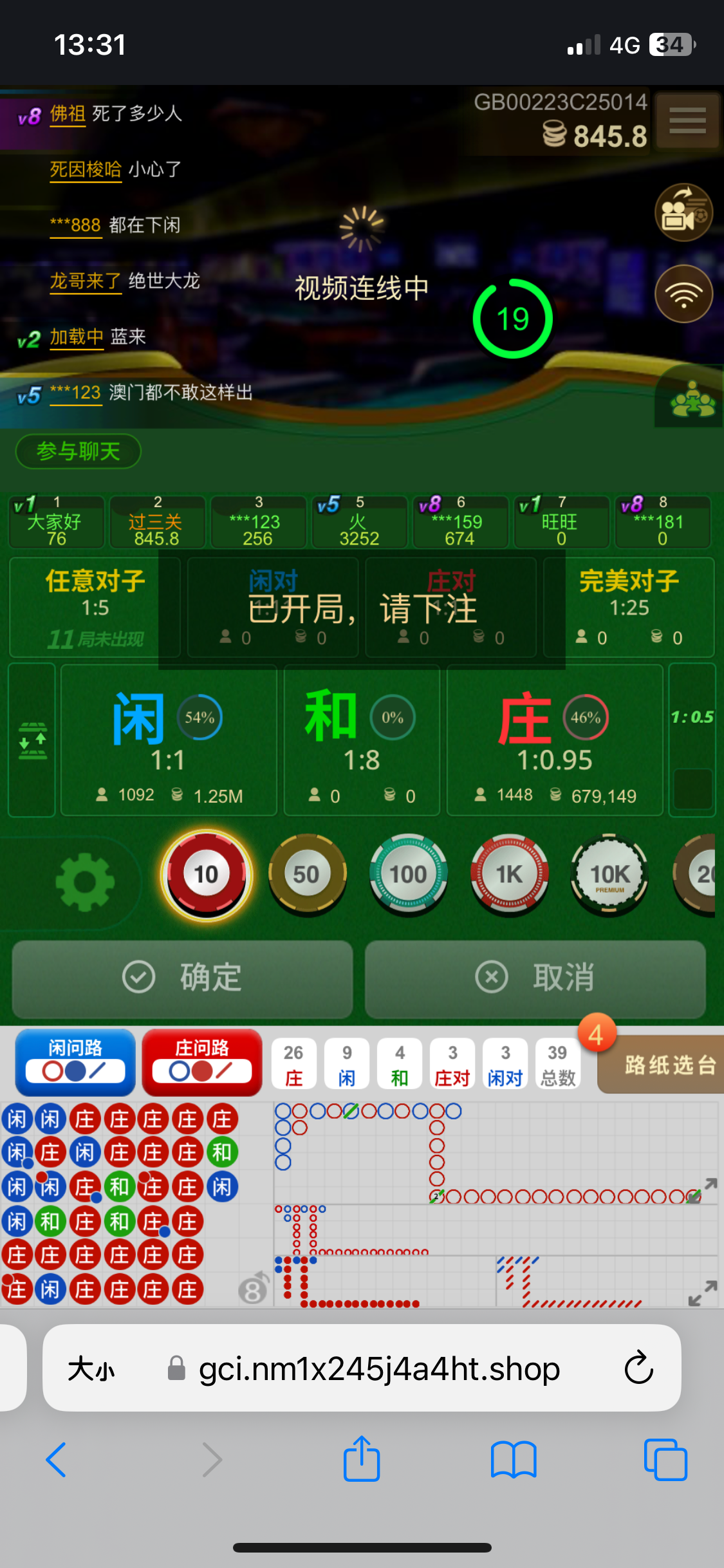Bet on 和 at 1:8
724x1568 pixels.
362,740
